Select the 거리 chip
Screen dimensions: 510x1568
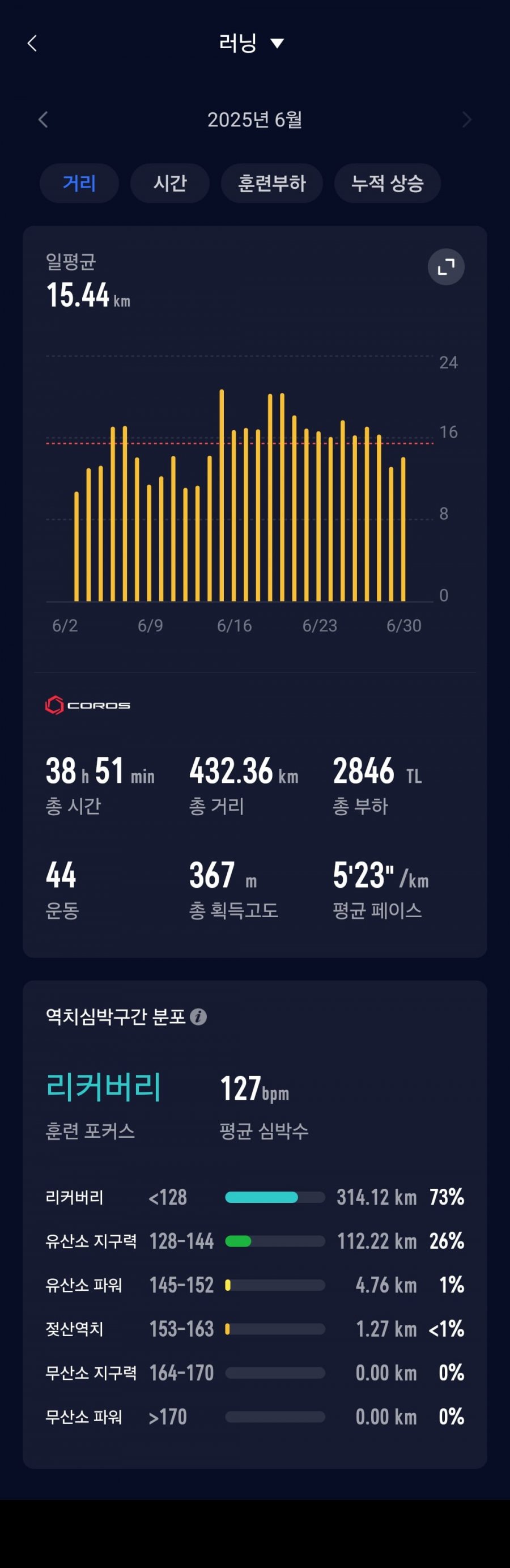click(79, 183)
